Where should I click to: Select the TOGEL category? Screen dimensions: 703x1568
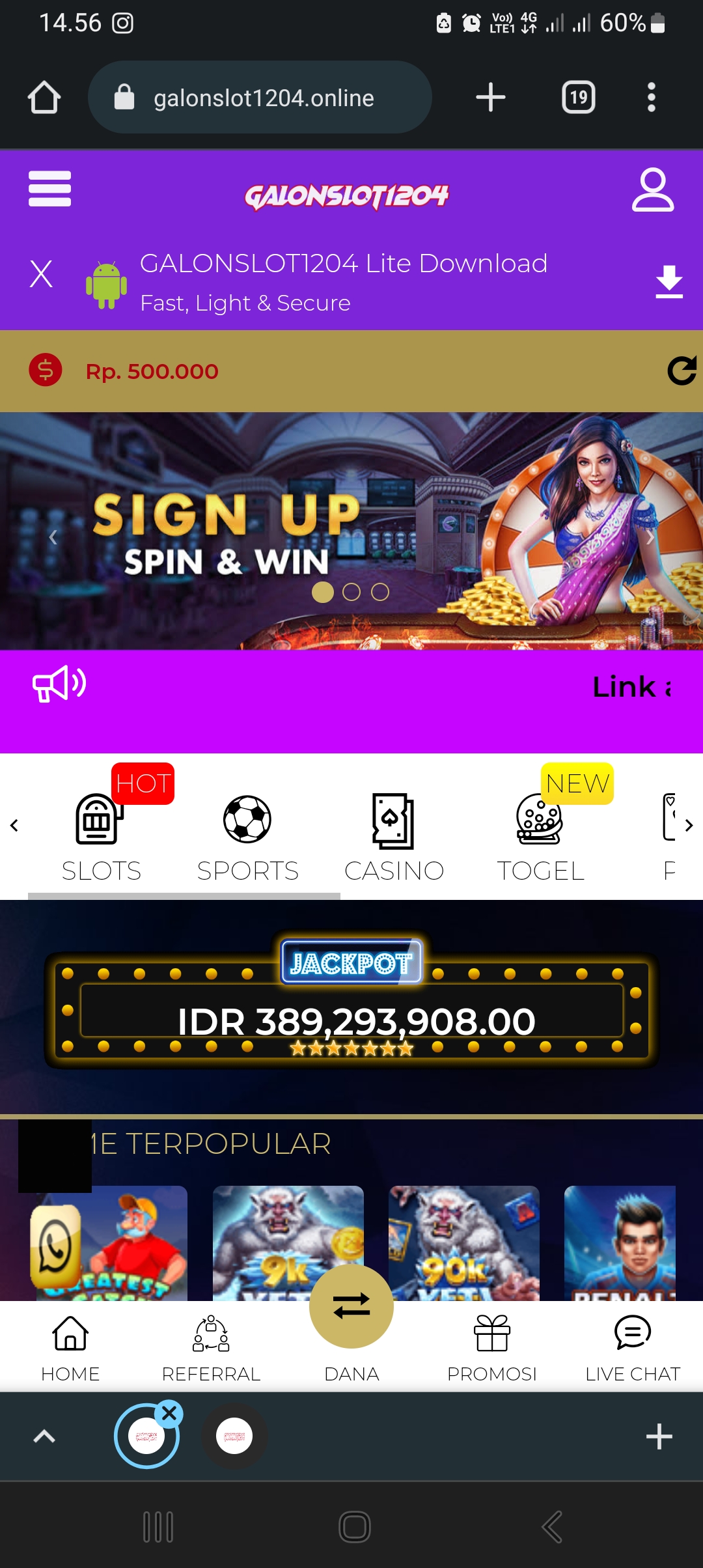540,837
